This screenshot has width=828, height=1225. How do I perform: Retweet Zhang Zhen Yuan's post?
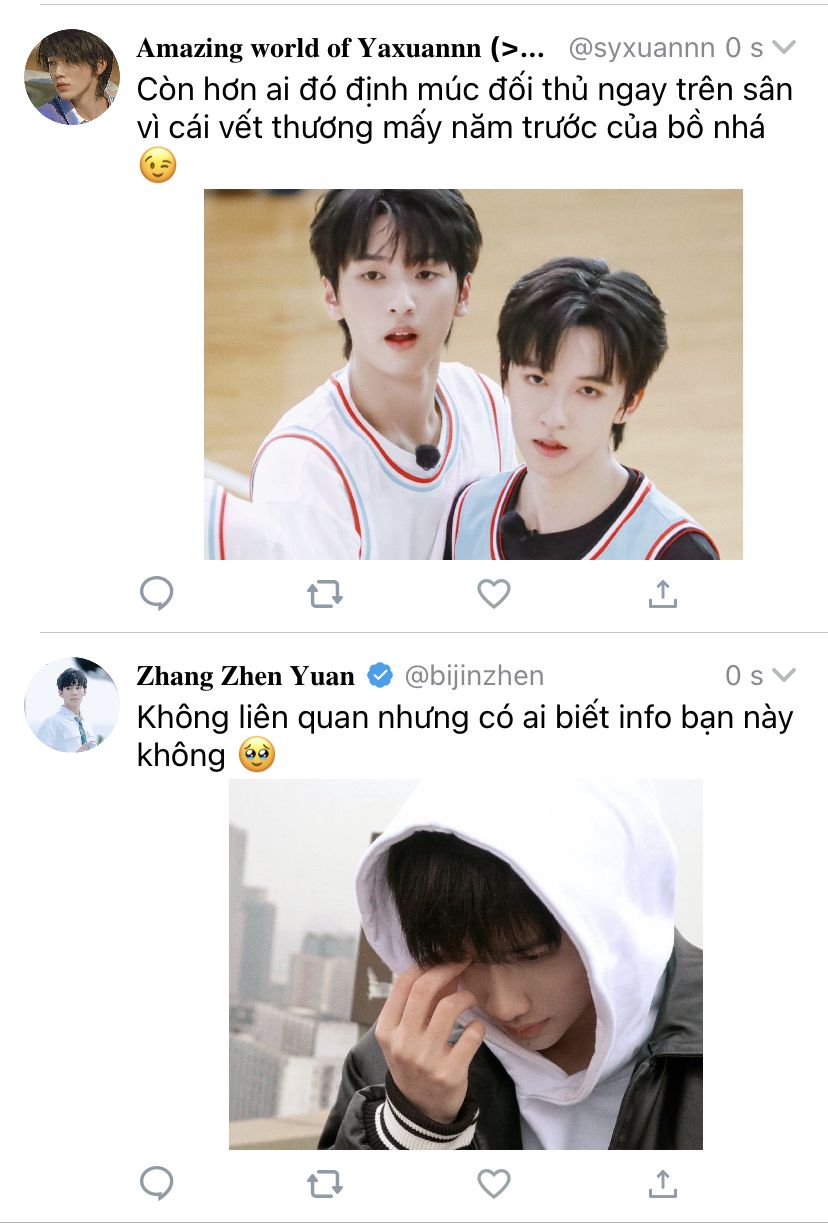[325, 1184]
